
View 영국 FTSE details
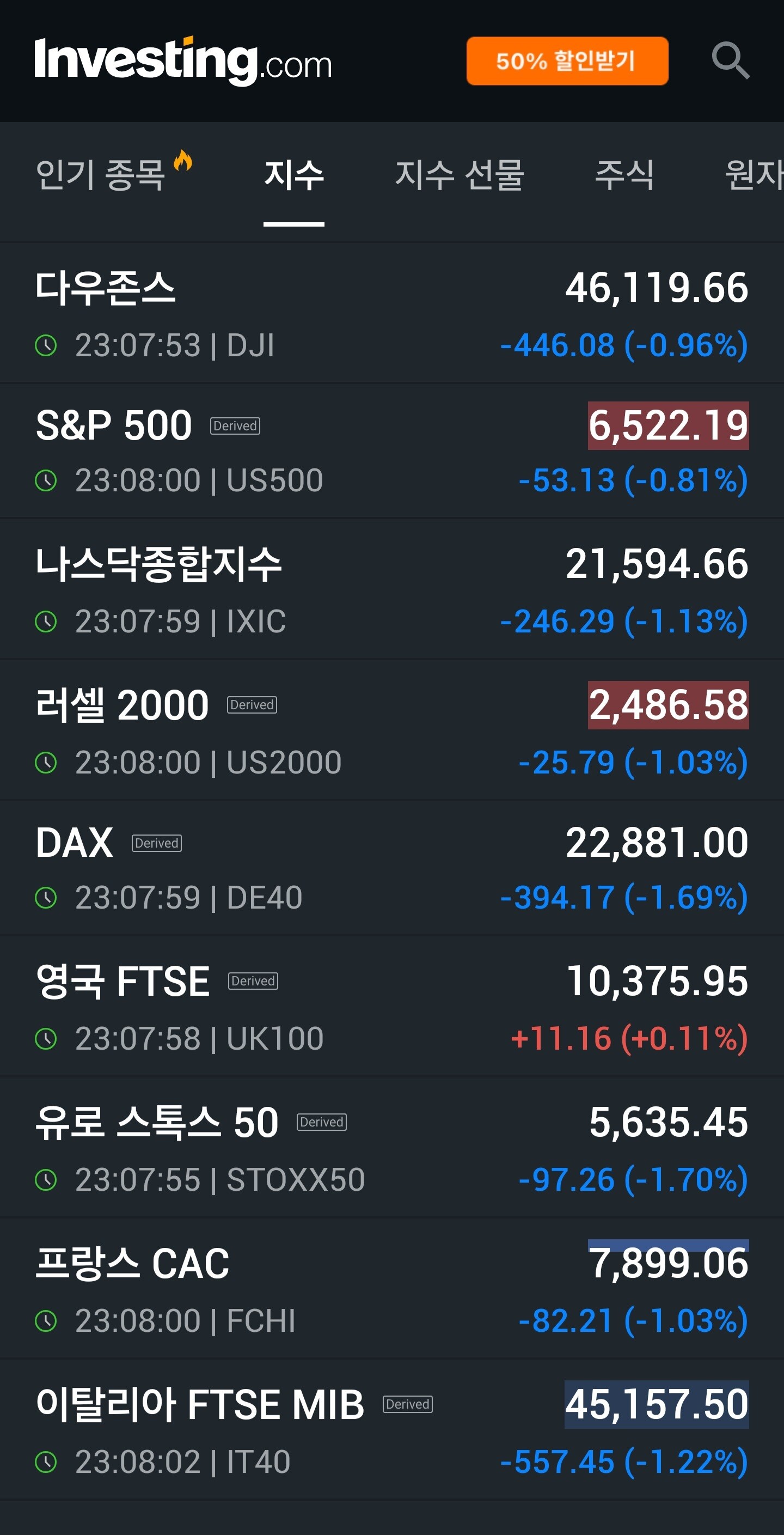coord(392,1007)
